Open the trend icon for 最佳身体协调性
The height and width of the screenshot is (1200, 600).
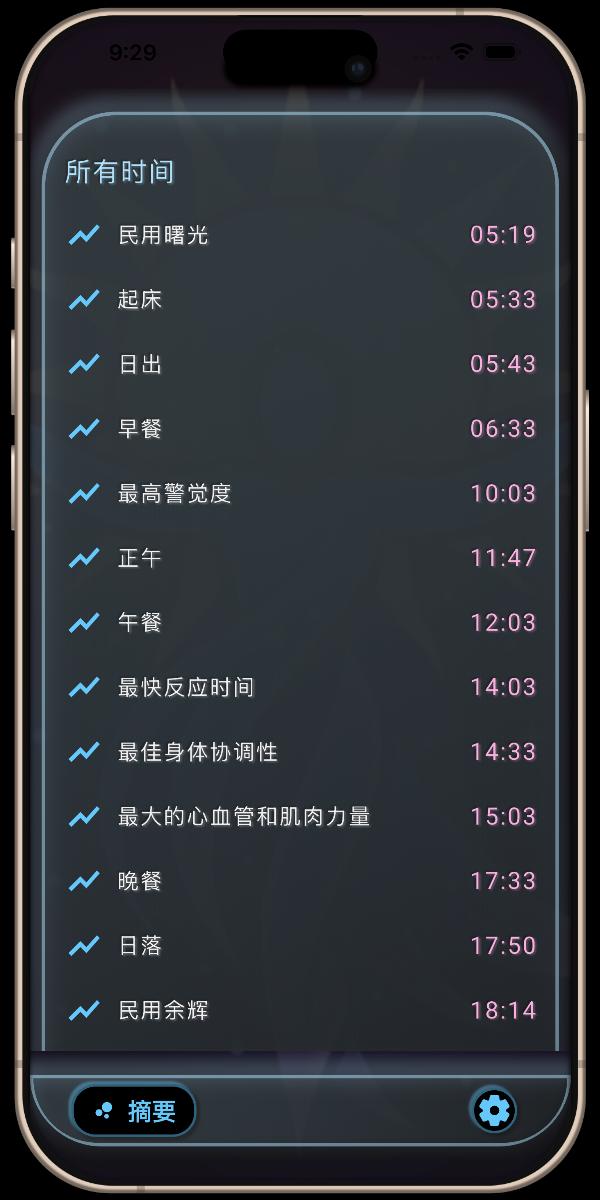pyautogui.click(x=84, y=751)
